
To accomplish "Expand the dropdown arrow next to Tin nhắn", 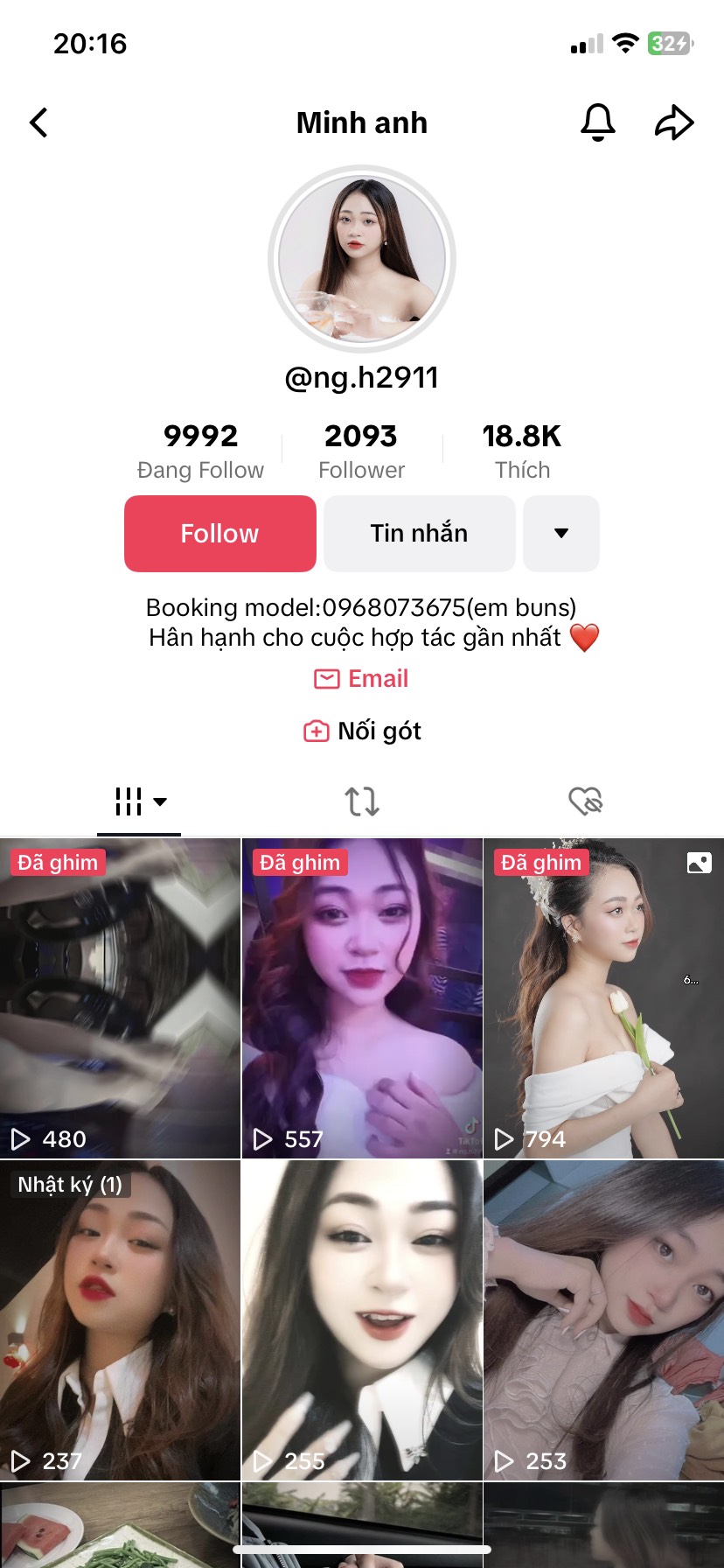I will coord(561,533).
